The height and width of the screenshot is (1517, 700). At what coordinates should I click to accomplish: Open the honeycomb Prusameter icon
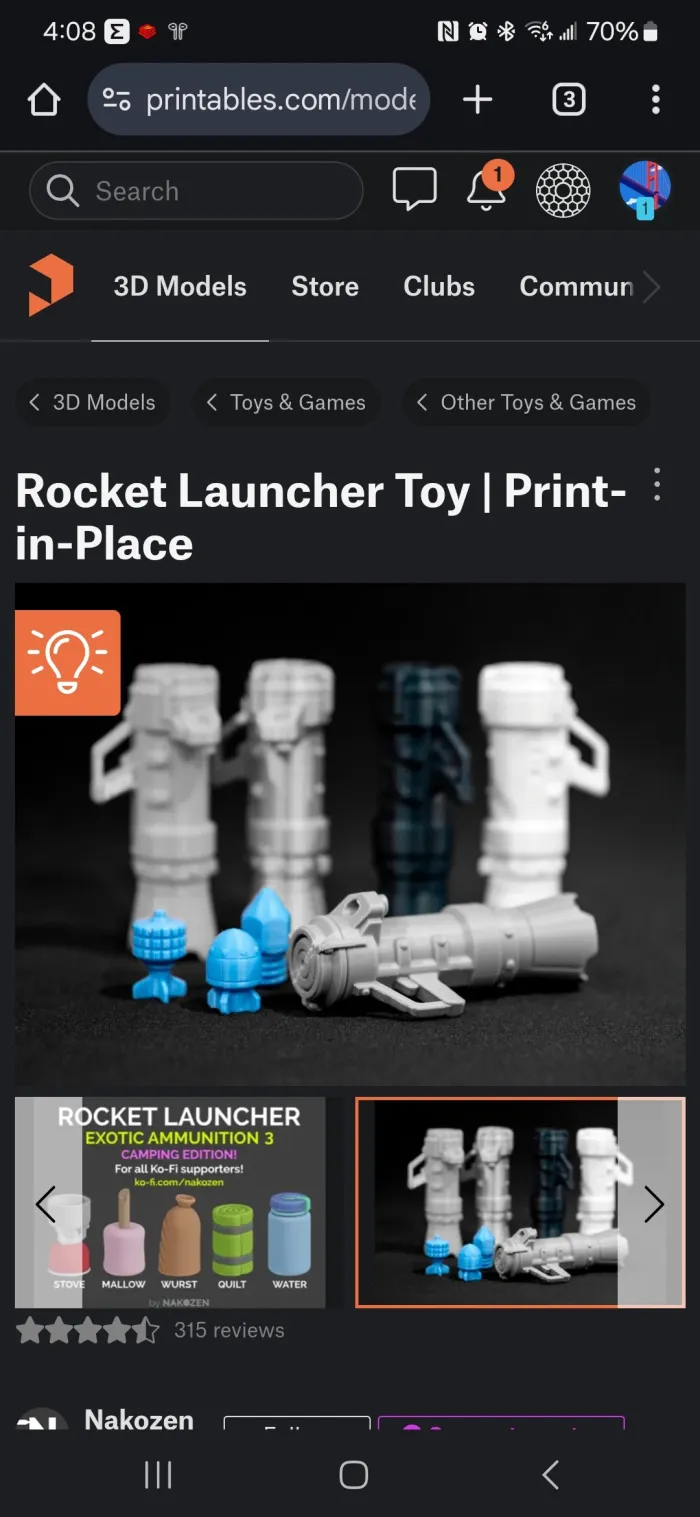point(563,189)
